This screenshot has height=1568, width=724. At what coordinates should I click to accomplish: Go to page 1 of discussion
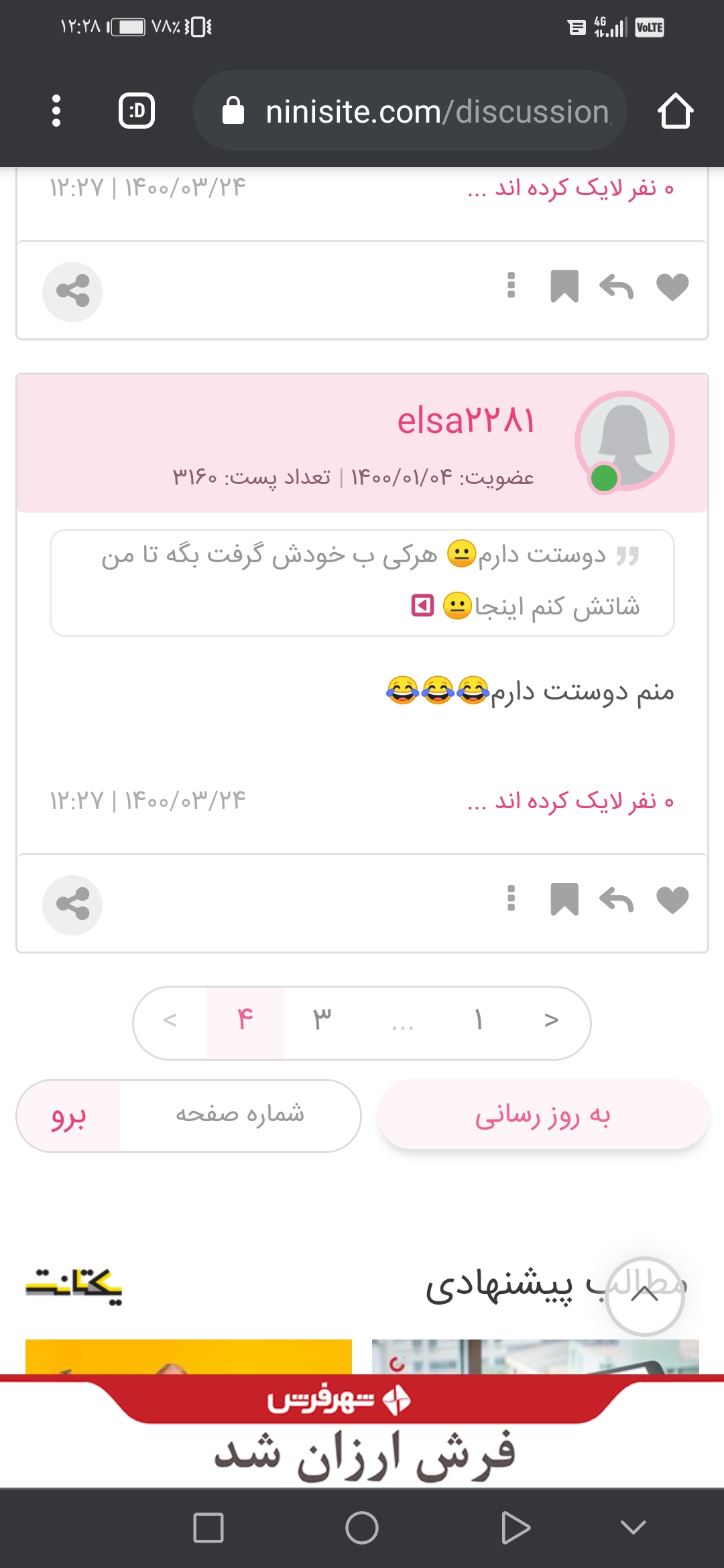tap(478, 1021)
